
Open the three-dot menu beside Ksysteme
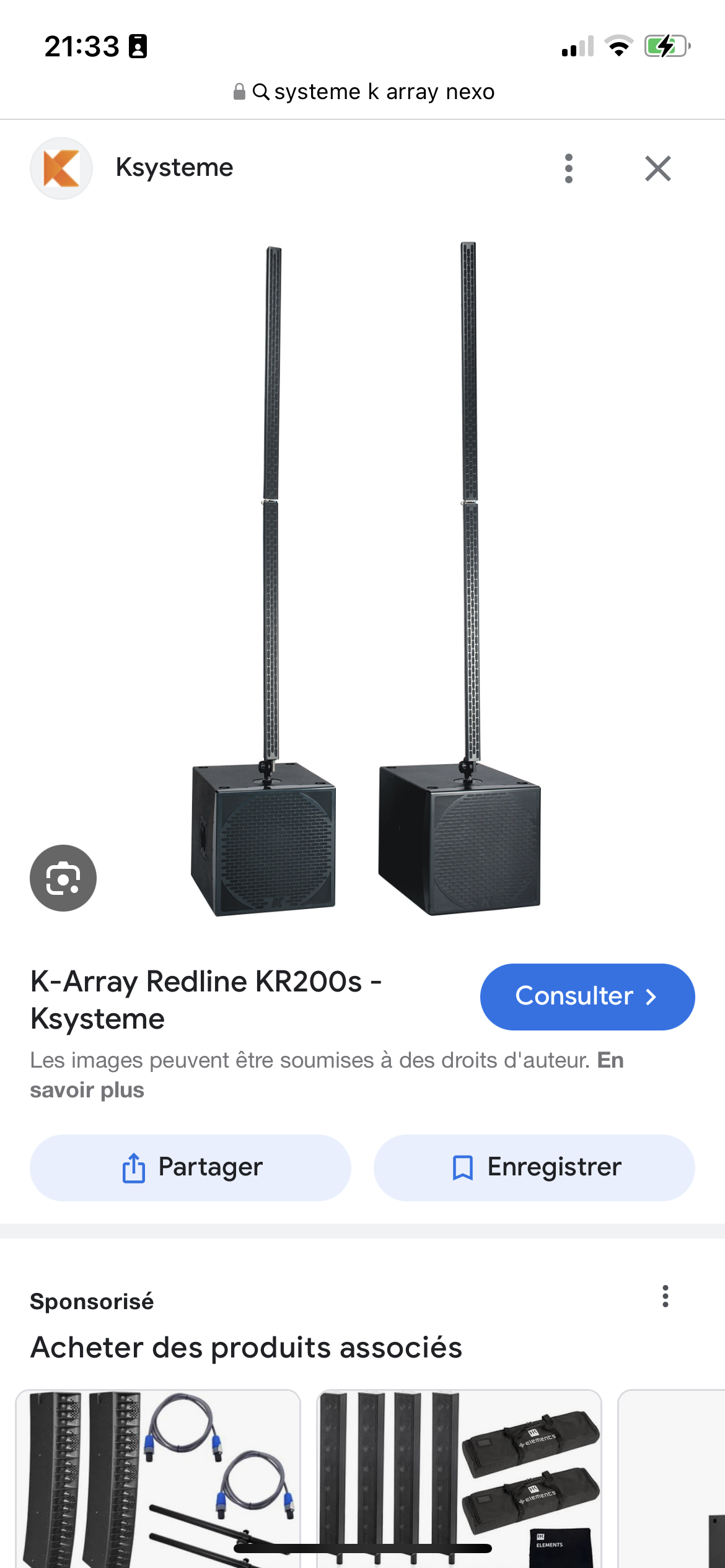[568, 168]
